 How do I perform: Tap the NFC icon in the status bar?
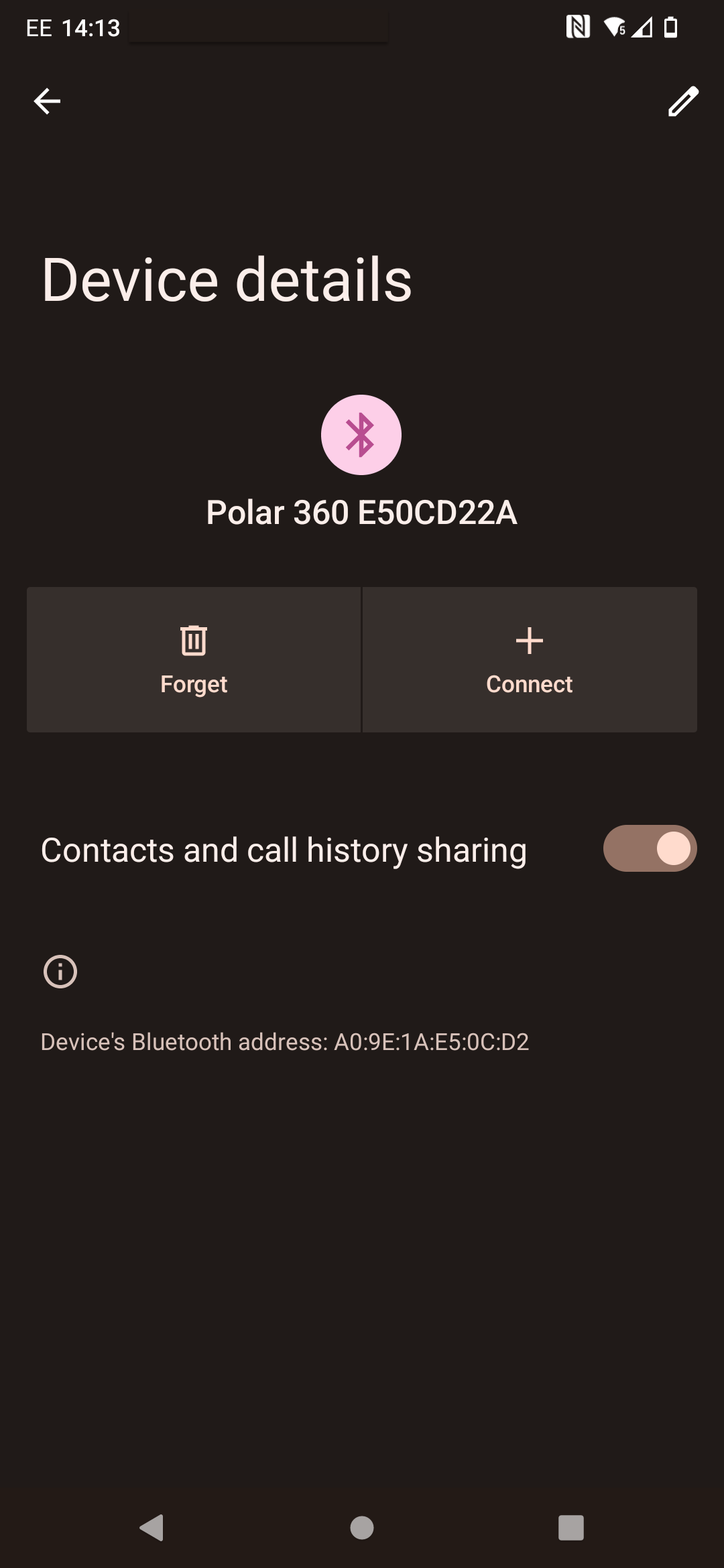tap(578, 27)
